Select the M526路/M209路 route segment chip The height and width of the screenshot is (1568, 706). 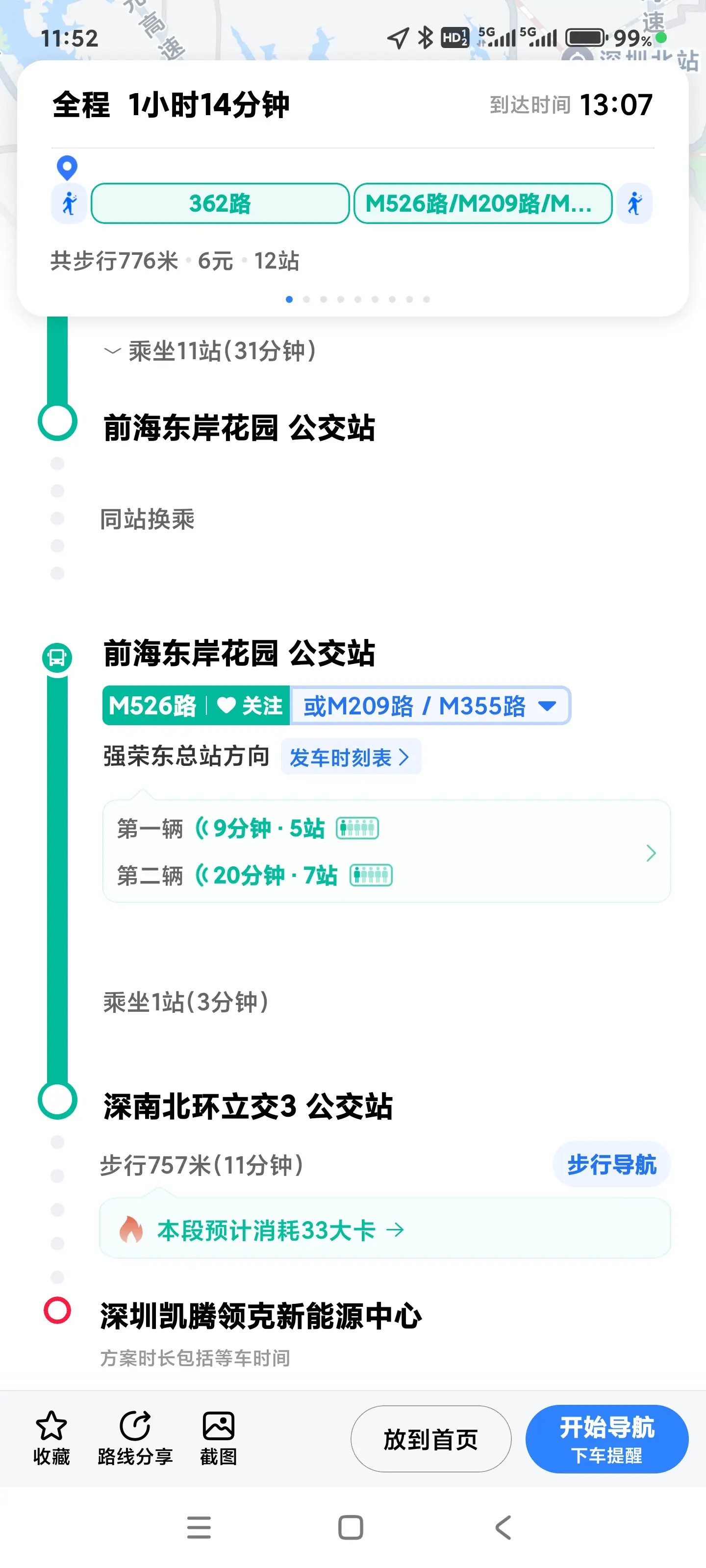click(x=482, y=203)
